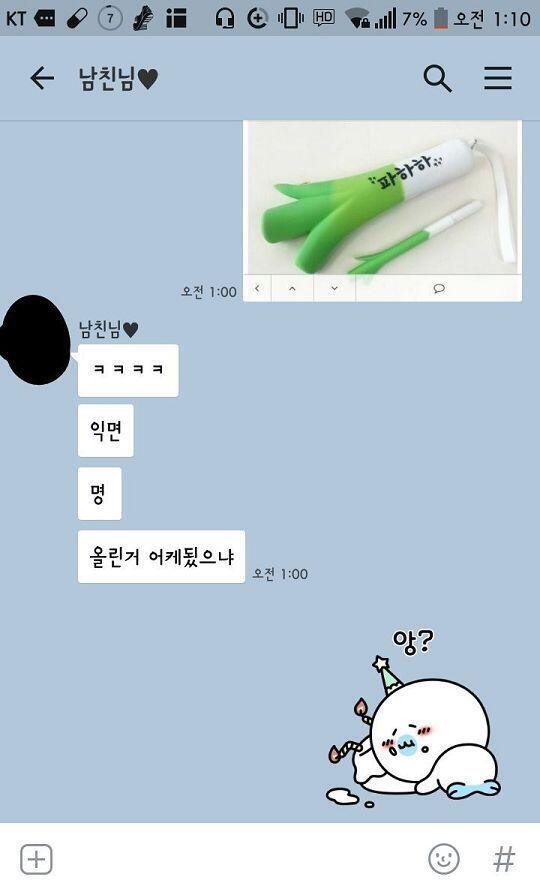This screenshot has width=540, height=895.
Task: Open the chat room hamburger menu
Action: (x=498, y=78)
